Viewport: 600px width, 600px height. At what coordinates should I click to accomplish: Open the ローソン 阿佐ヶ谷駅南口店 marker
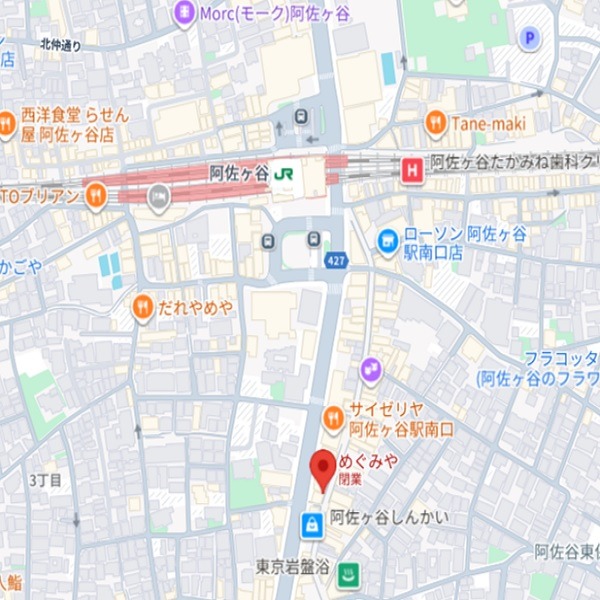click(388, 240)
